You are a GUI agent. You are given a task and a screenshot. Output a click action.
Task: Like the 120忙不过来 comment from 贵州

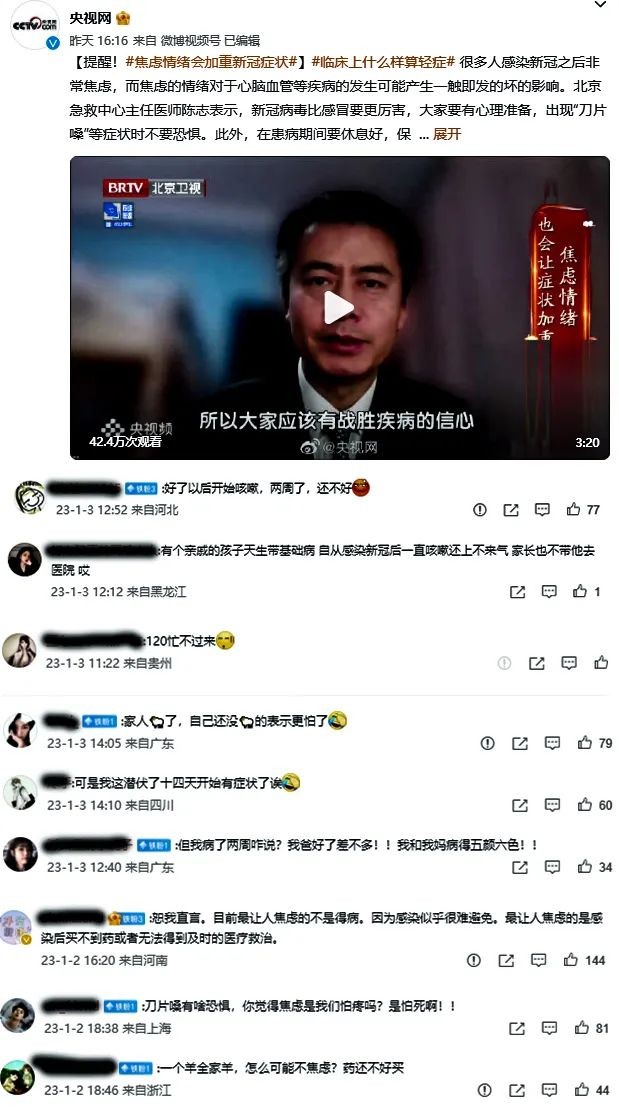[x=601, y=663]
